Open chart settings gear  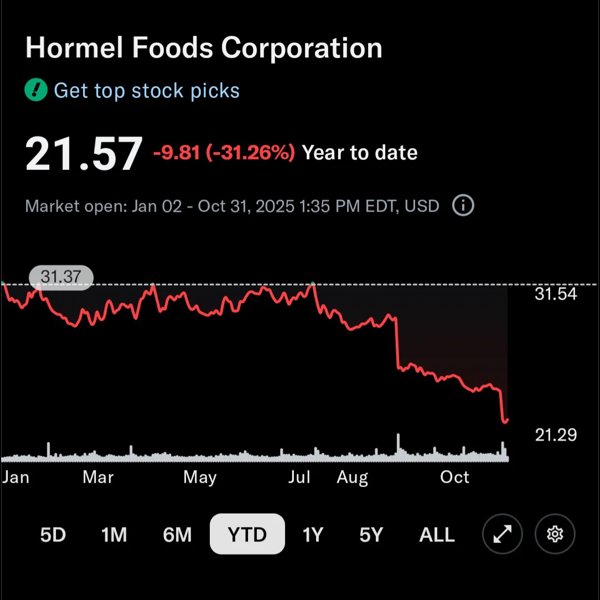point(555,535)
